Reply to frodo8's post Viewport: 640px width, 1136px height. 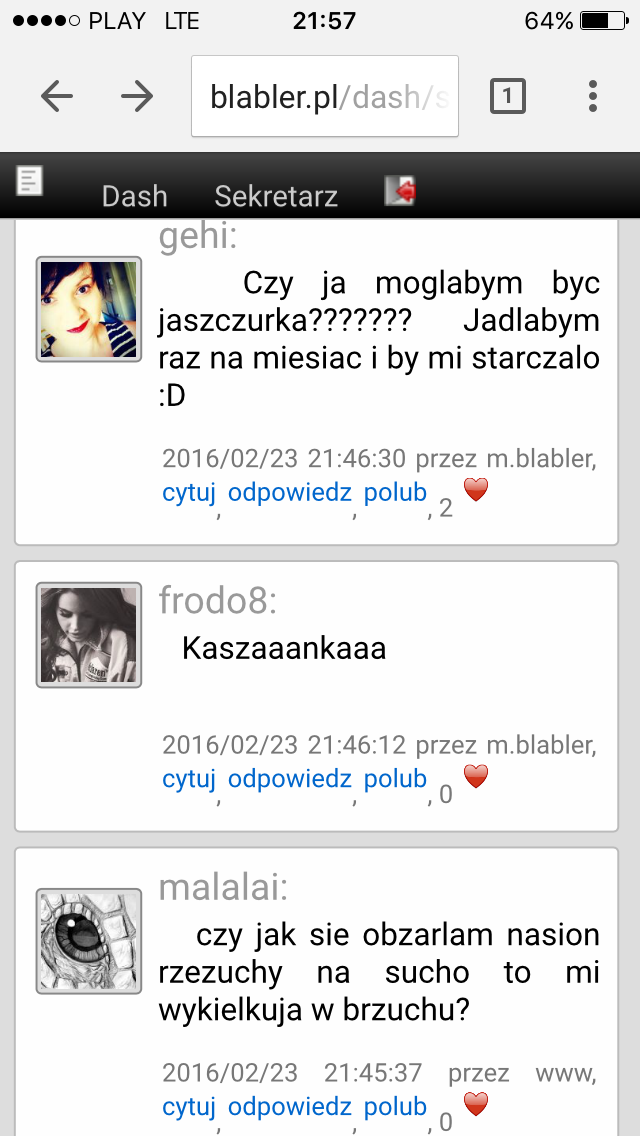pyautogui.click(x=290, y=779)
